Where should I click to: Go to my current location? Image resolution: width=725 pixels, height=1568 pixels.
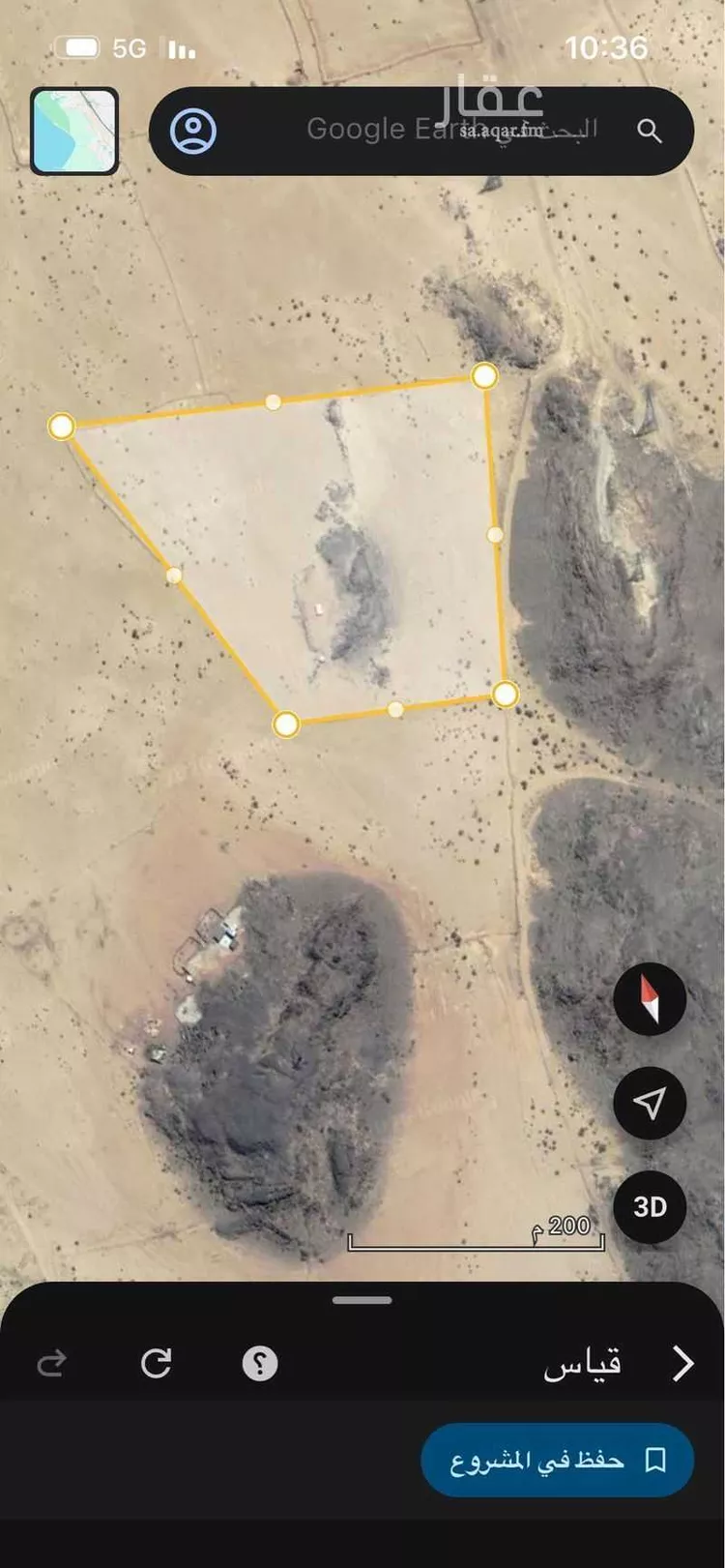[x=650, y=1103]
